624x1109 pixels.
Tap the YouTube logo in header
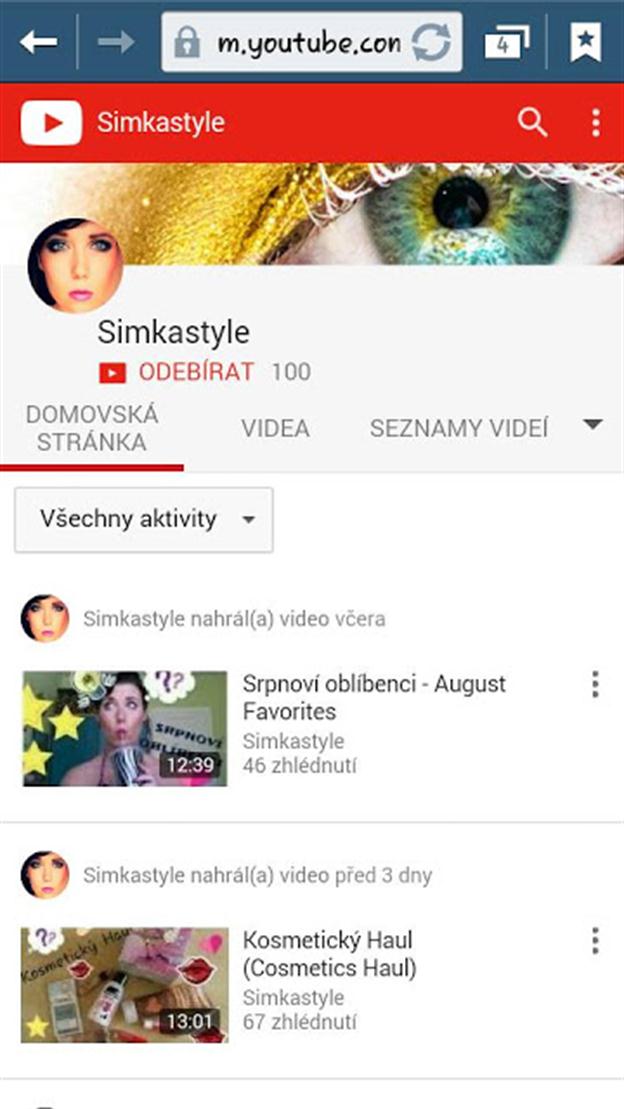pos(50,123)
